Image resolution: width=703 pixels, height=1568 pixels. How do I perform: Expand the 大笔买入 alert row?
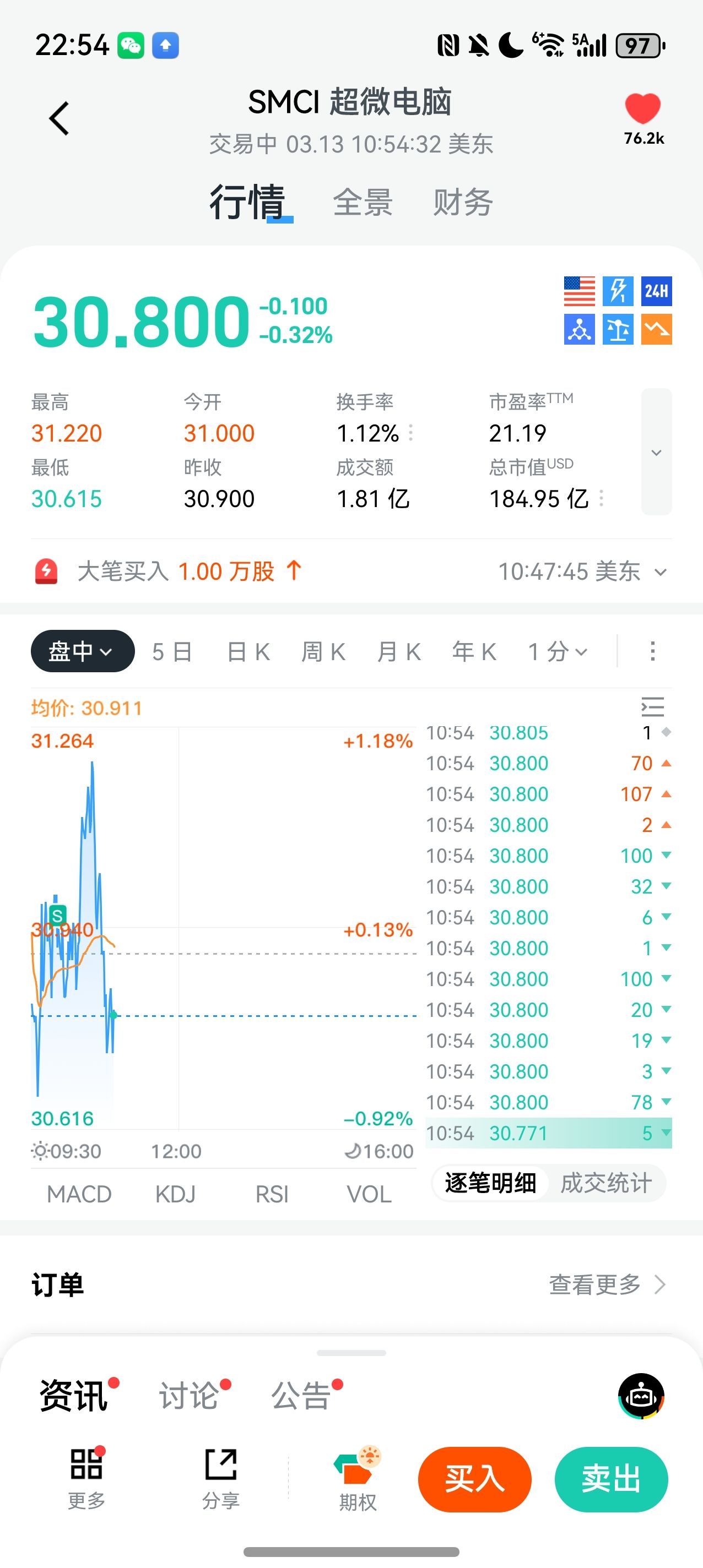point(661,572)
